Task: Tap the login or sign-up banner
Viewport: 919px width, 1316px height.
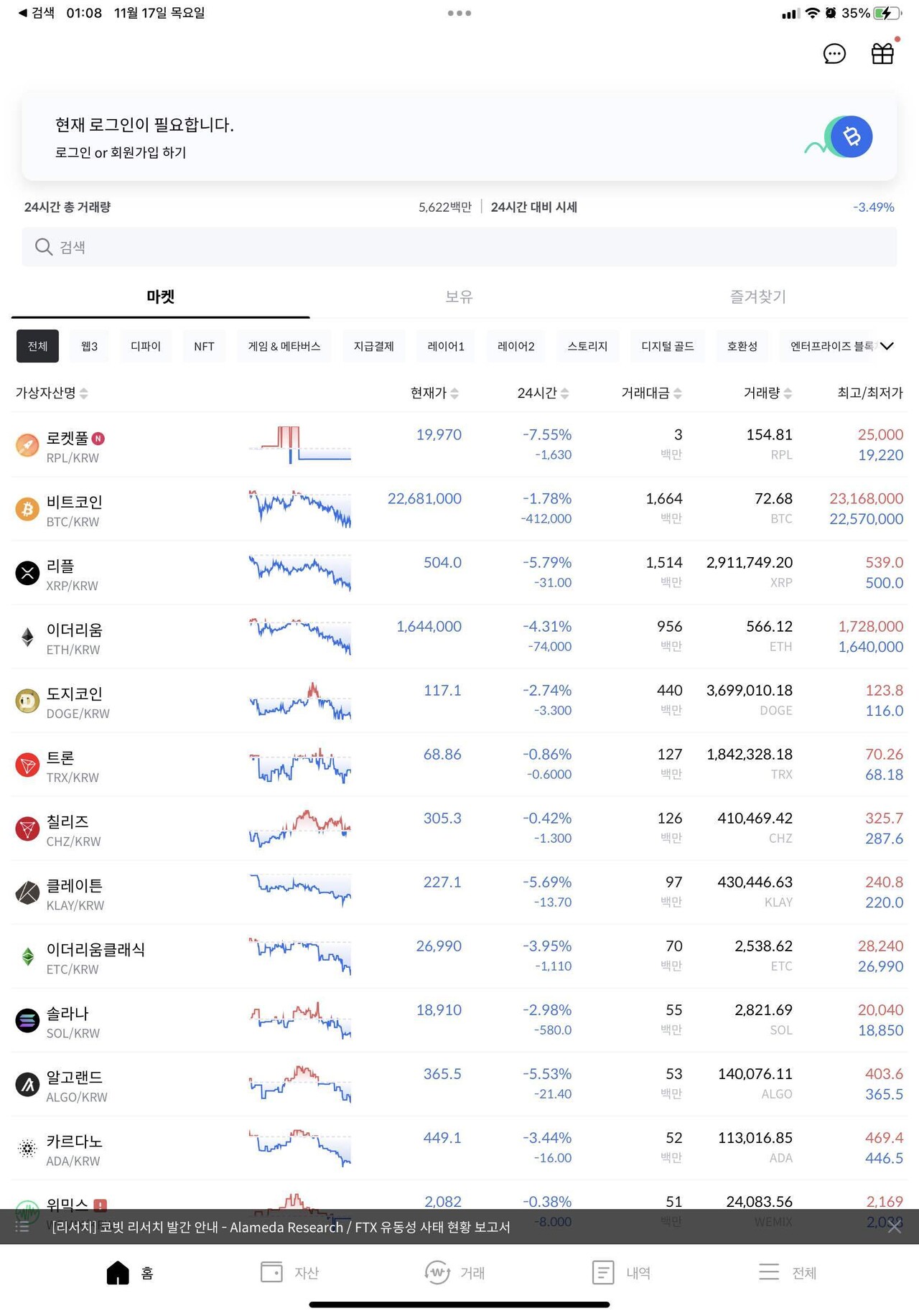Action: pyautogui.click(x=459, y=137)
